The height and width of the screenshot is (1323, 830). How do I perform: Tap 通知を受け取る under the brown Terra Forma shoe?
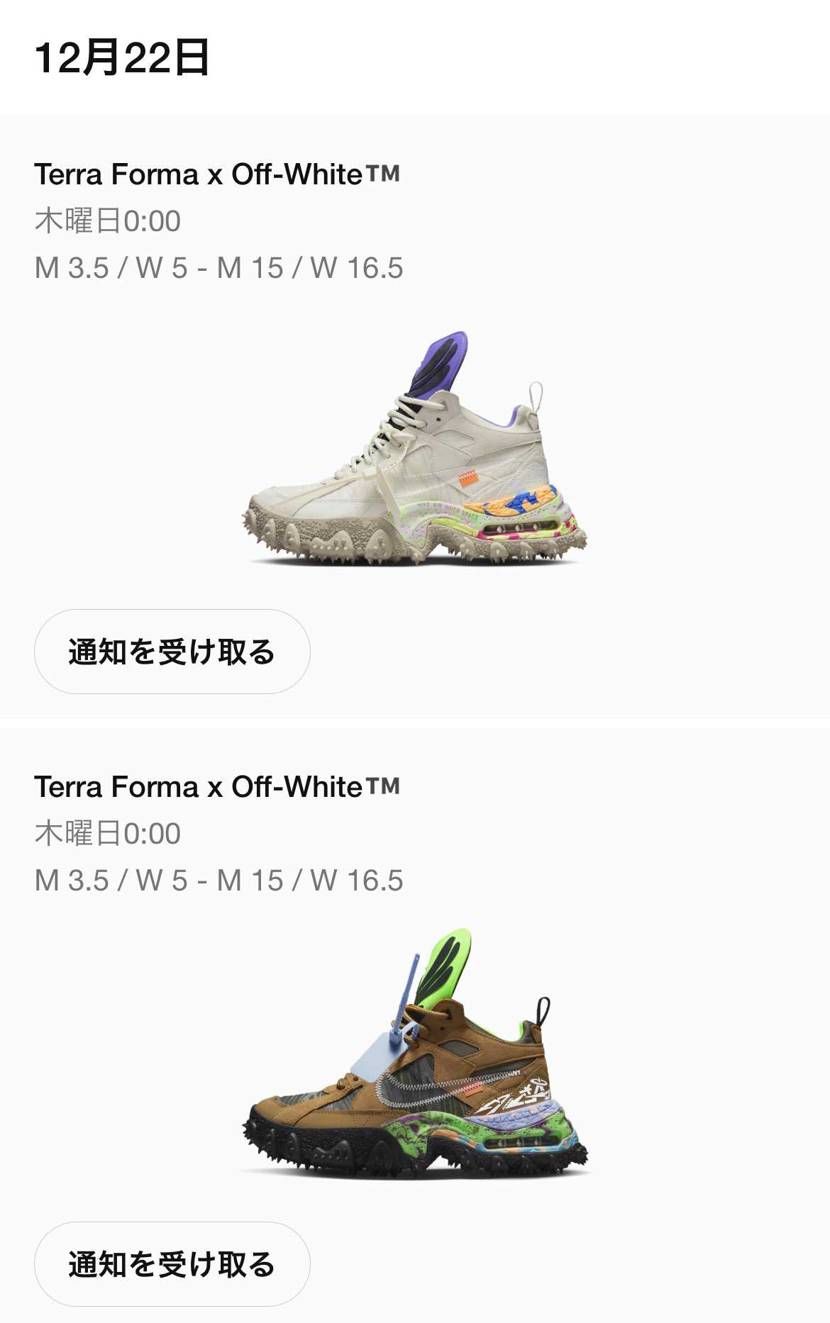click(172, 1264)
